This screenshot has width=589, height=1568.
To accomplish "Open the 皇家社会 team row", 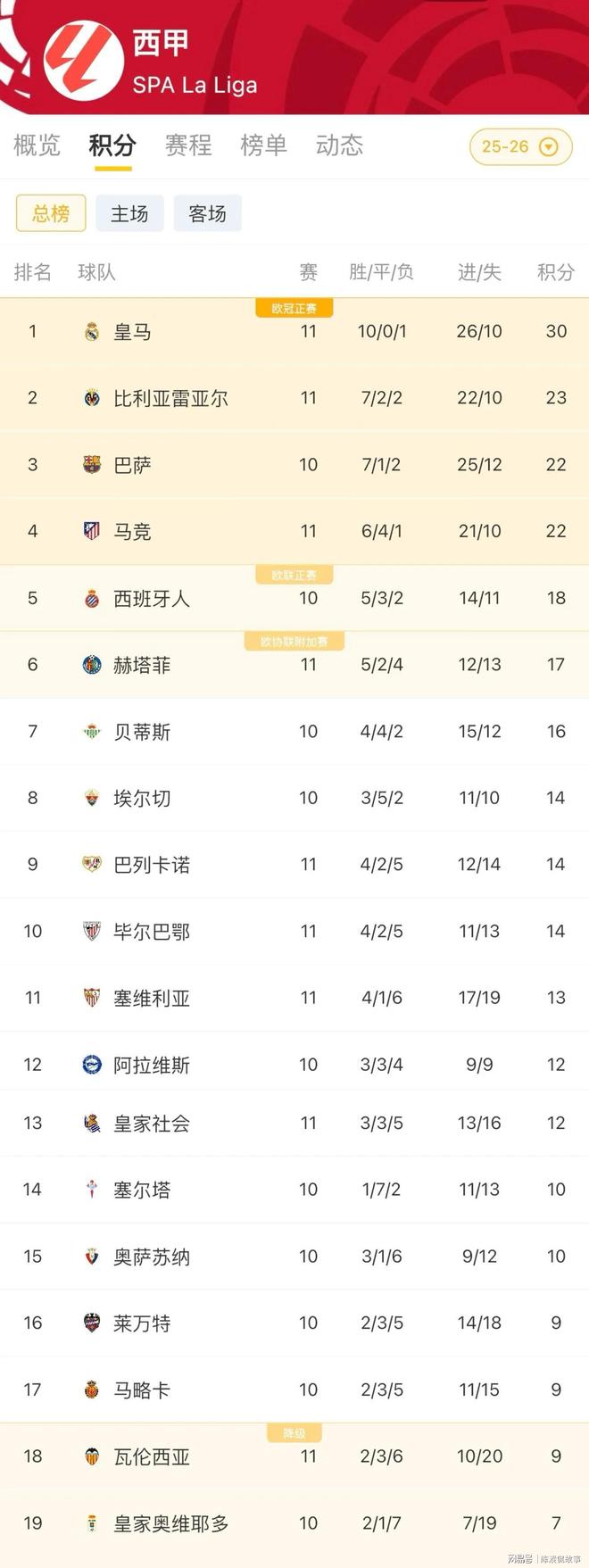I will pos(152,1124).
